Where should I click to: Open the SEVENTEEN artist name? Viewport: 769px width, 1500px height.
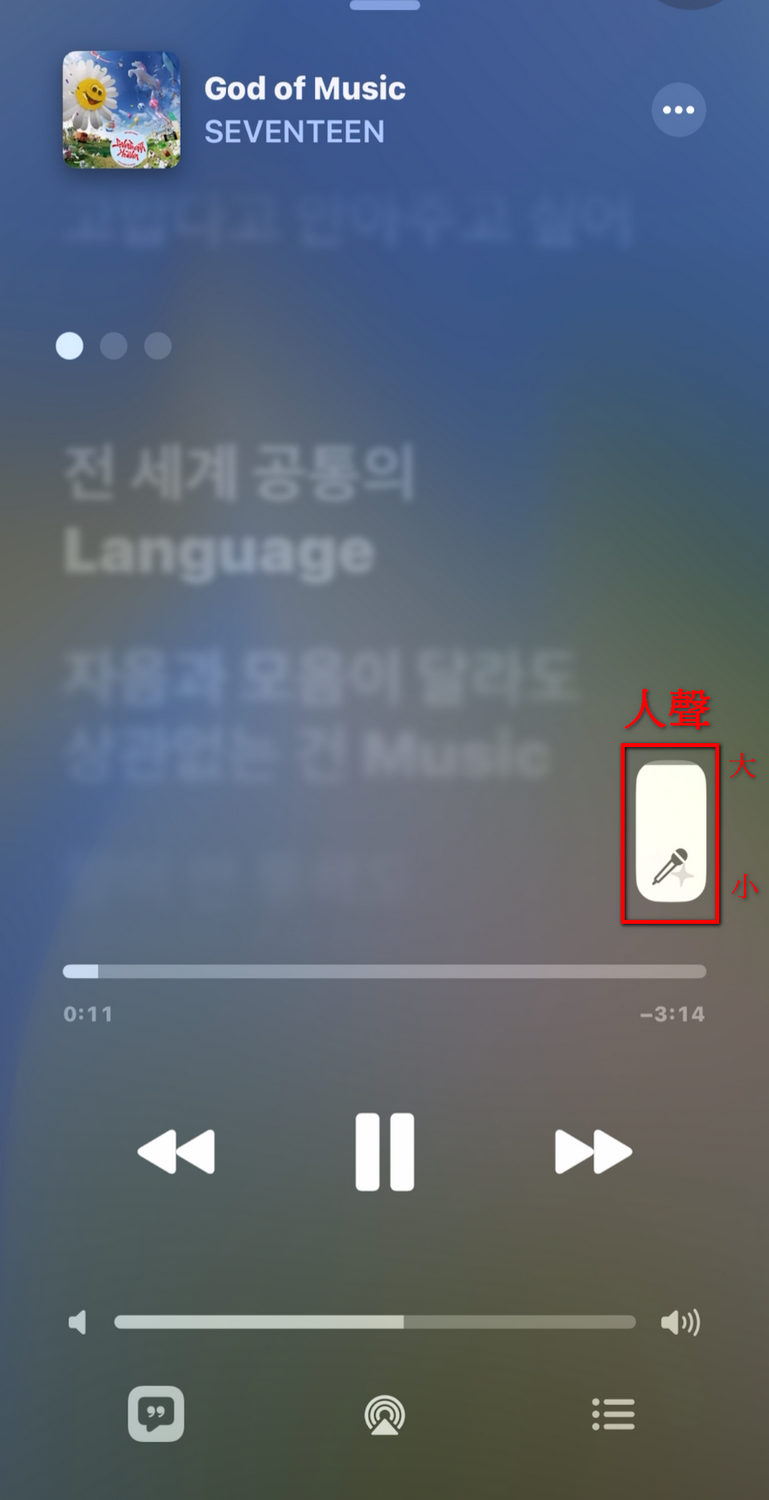(294, 132)
